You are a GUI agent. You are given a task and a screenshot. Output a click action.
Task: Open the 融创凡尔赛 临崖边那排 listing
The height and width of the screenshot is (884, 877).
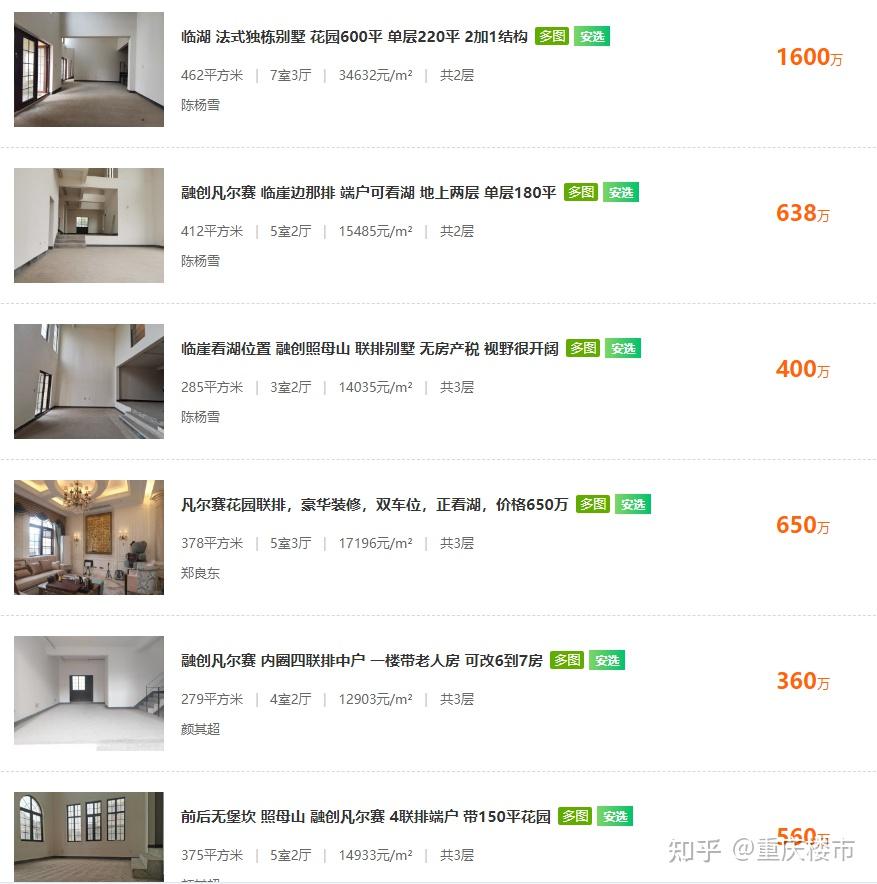click(x=368, y=193)
